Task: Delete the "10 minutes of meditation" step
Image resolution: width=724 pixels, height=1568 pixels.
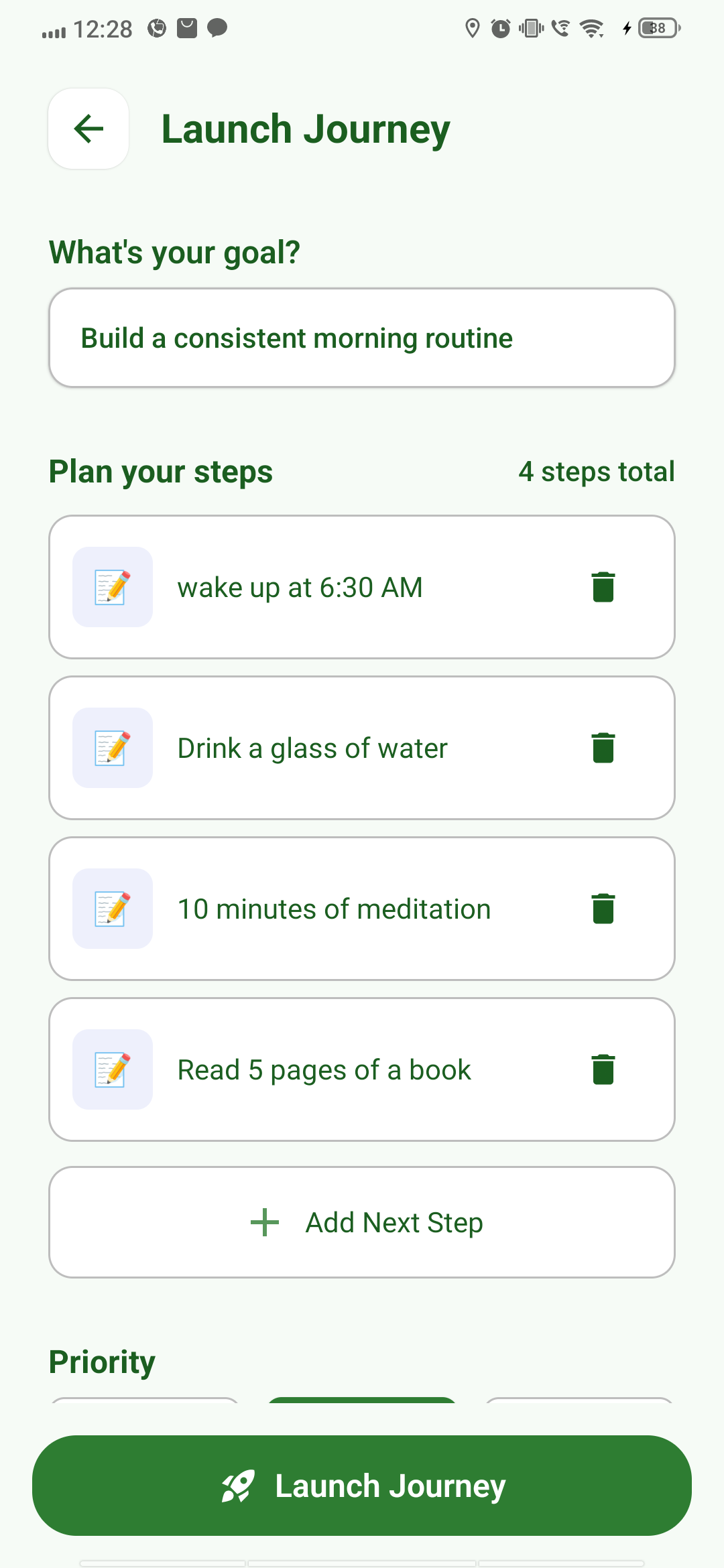Action: [x=603, y=909]
